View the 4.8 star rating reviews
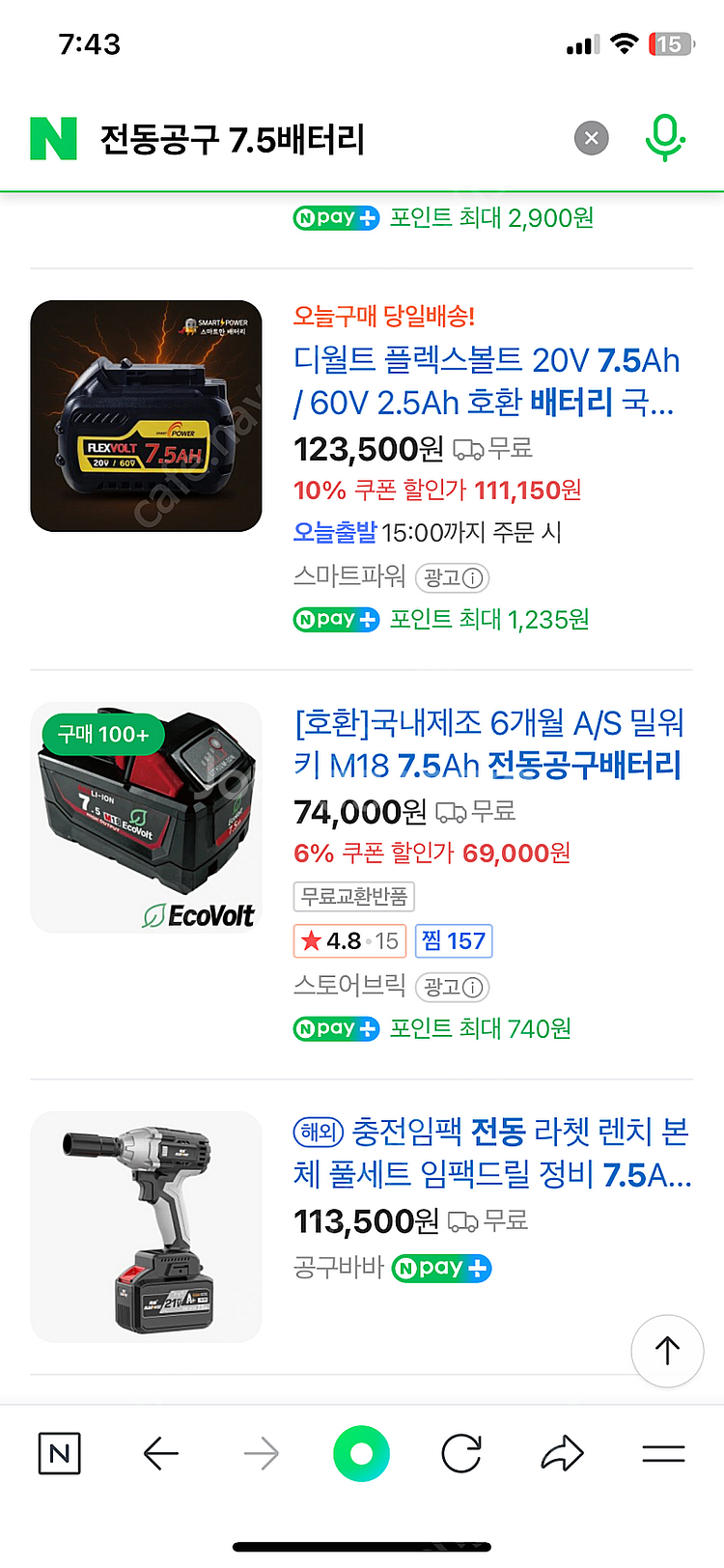Viewport: 724px width, 1568px height. (349, 940)
